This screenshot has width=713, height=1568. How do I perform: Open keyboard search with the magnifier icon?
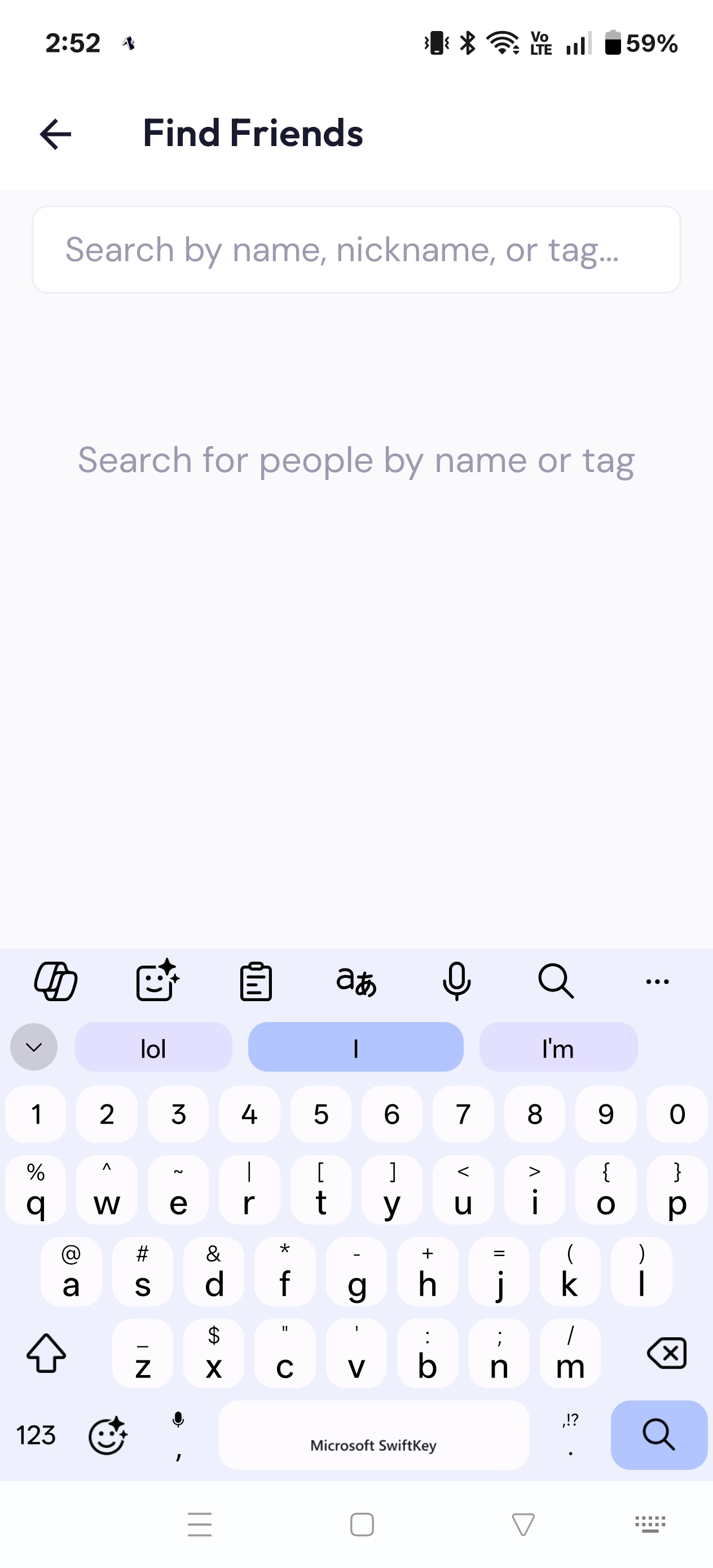[557, 980]
